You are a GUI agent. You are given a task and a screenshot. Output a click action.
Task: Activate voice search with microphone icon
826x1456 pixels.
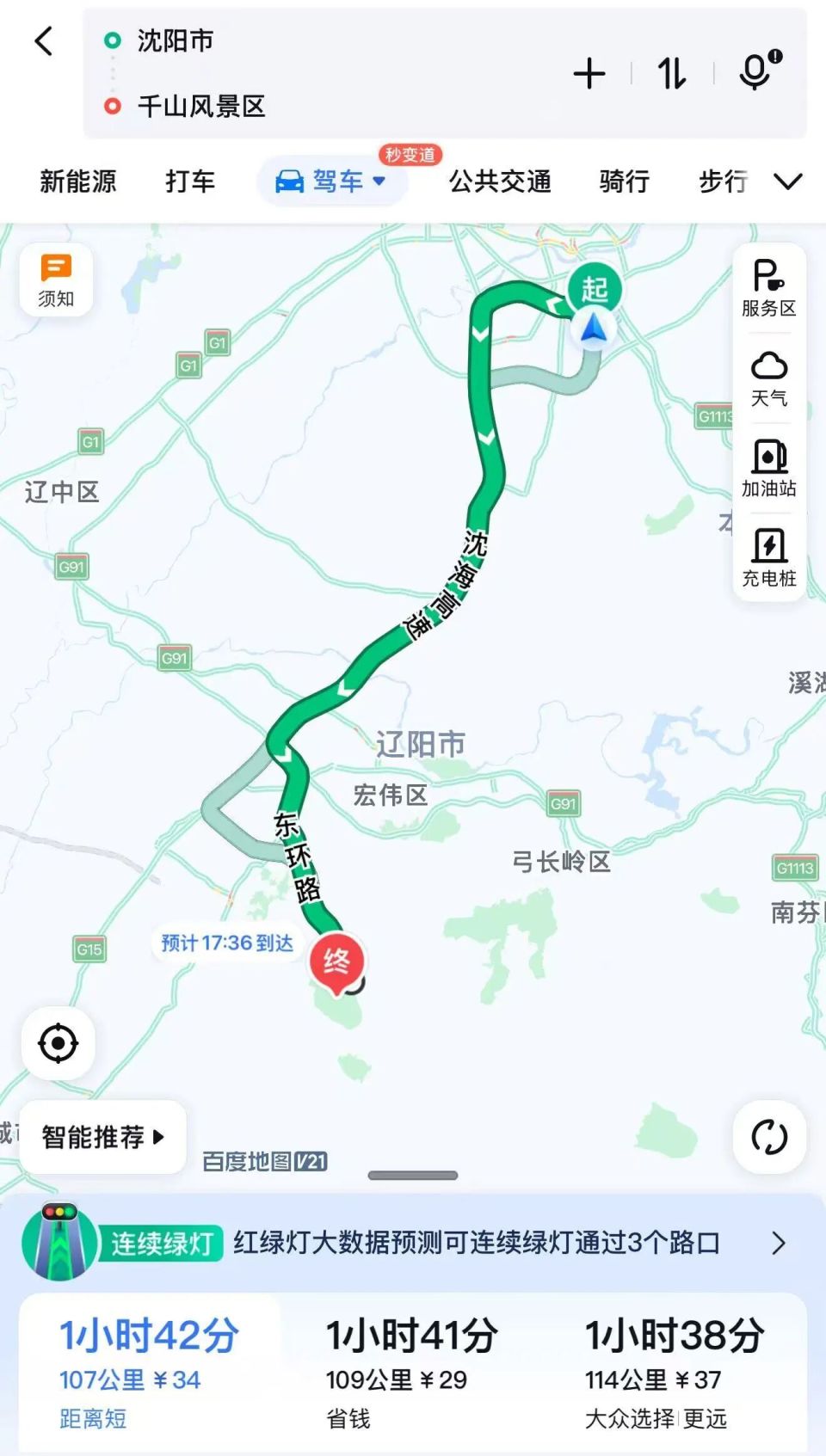click(755, 73)
